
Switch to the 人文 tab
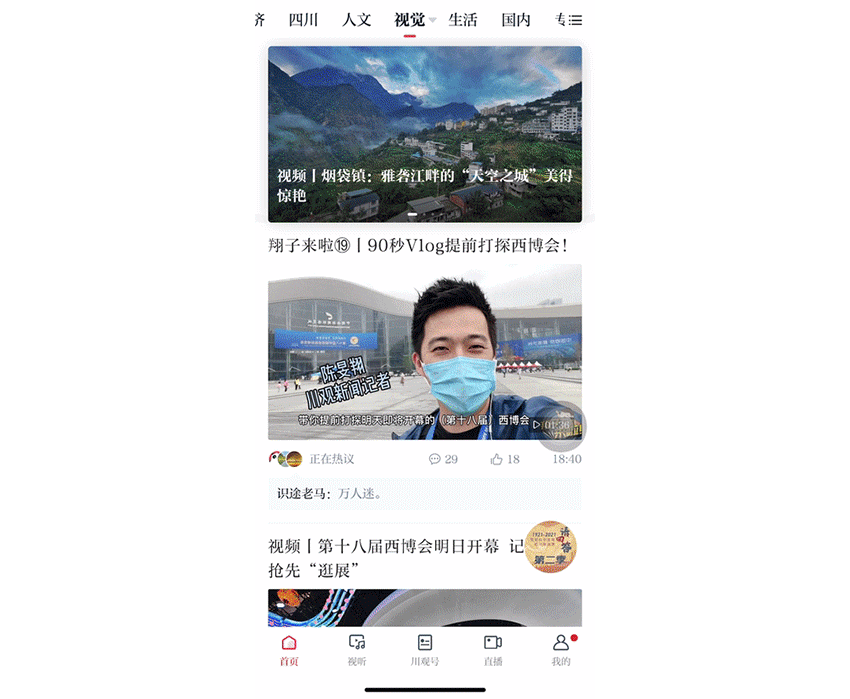(357, 20)
